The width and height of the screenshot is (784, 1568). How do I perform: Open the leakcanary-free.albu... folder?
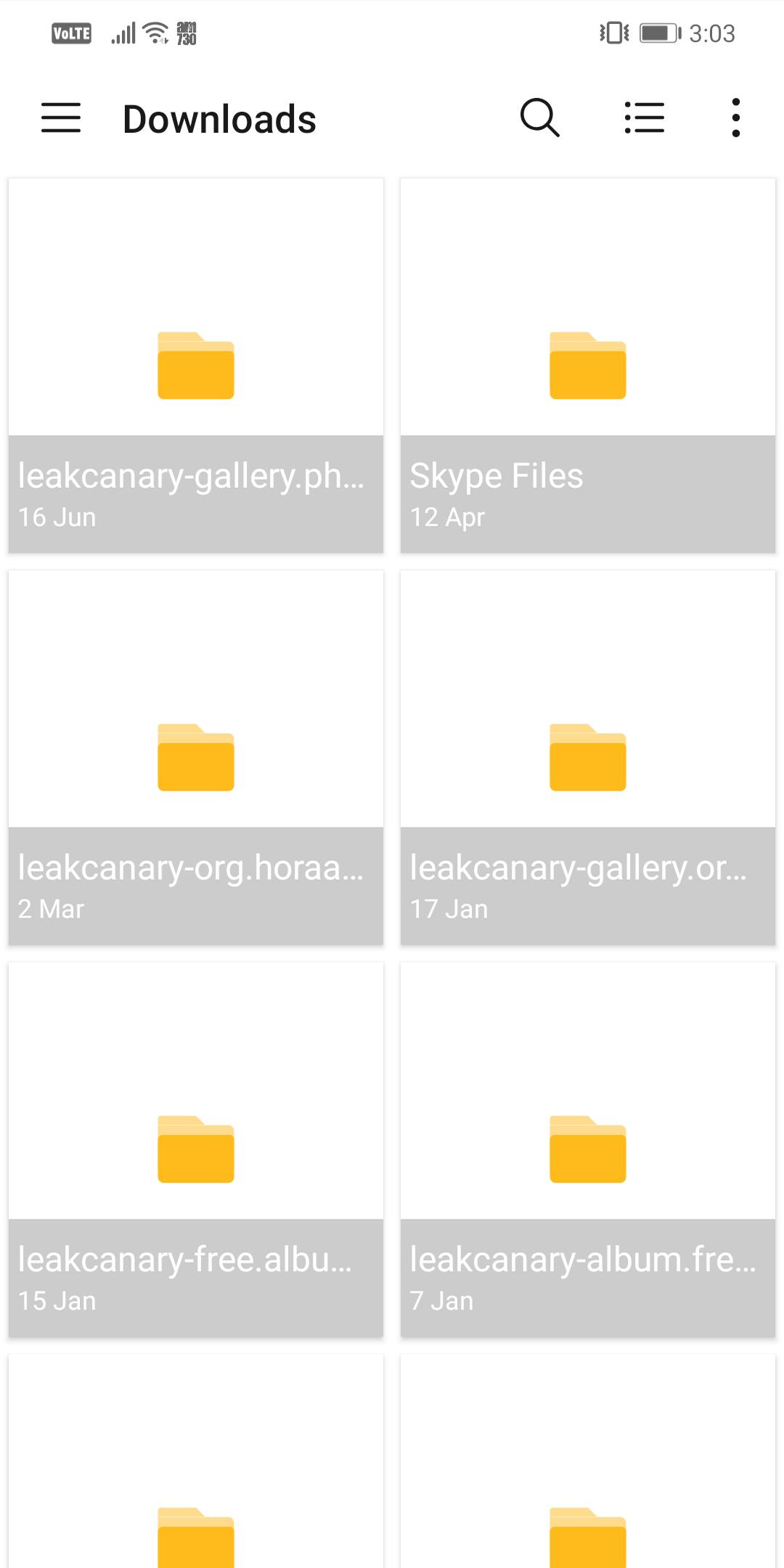[x=196, y=1149]
